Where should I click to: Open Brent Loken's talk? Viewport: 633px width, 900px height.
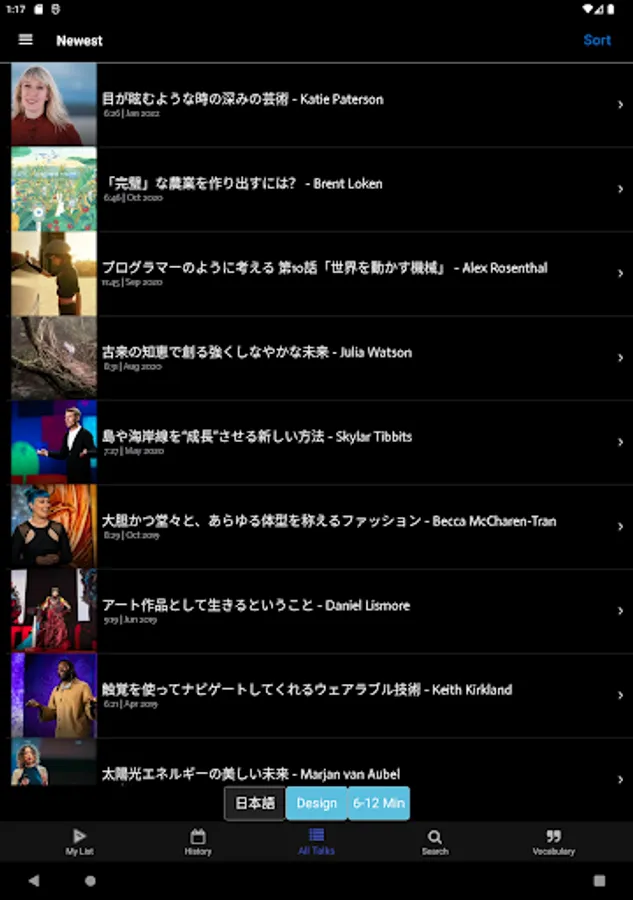click(316, 188)
